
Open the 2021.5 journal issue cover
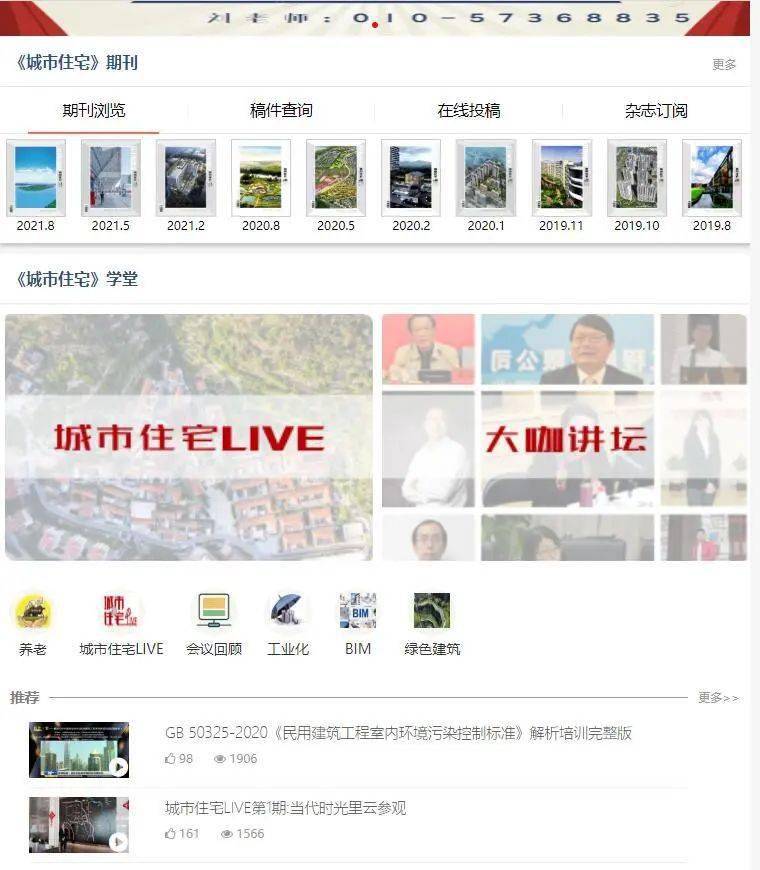pos(111,178)
